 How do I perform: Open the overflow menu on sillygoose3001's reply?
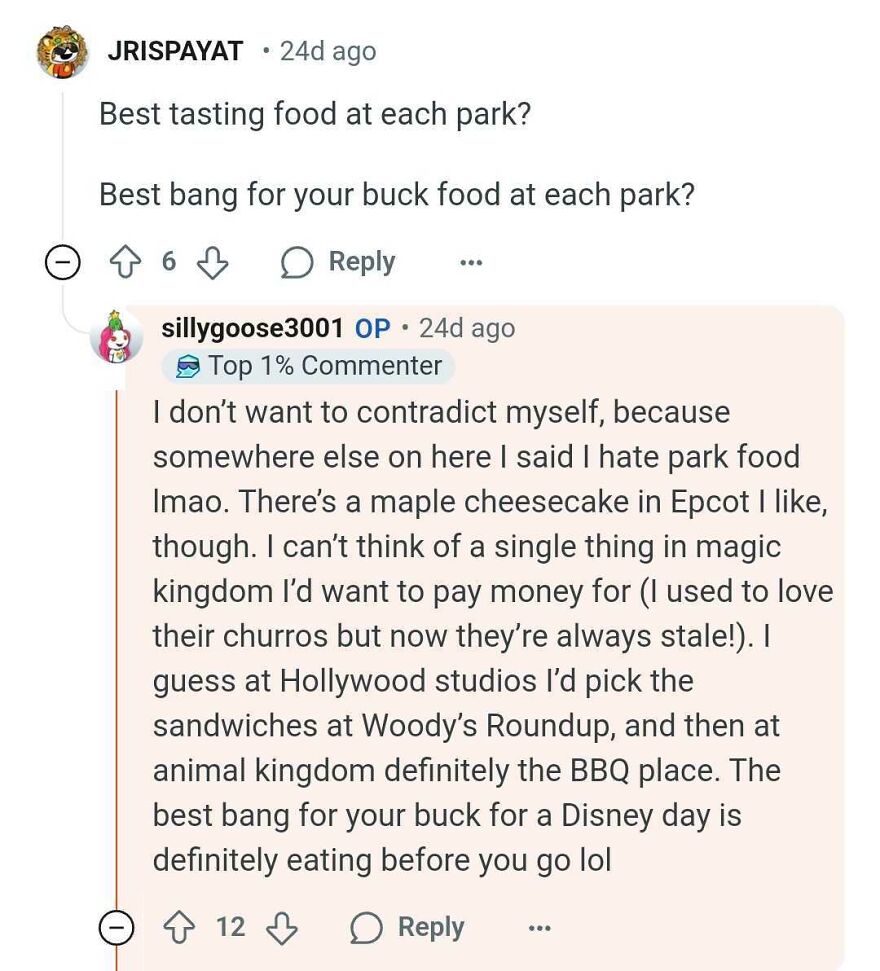538,927
